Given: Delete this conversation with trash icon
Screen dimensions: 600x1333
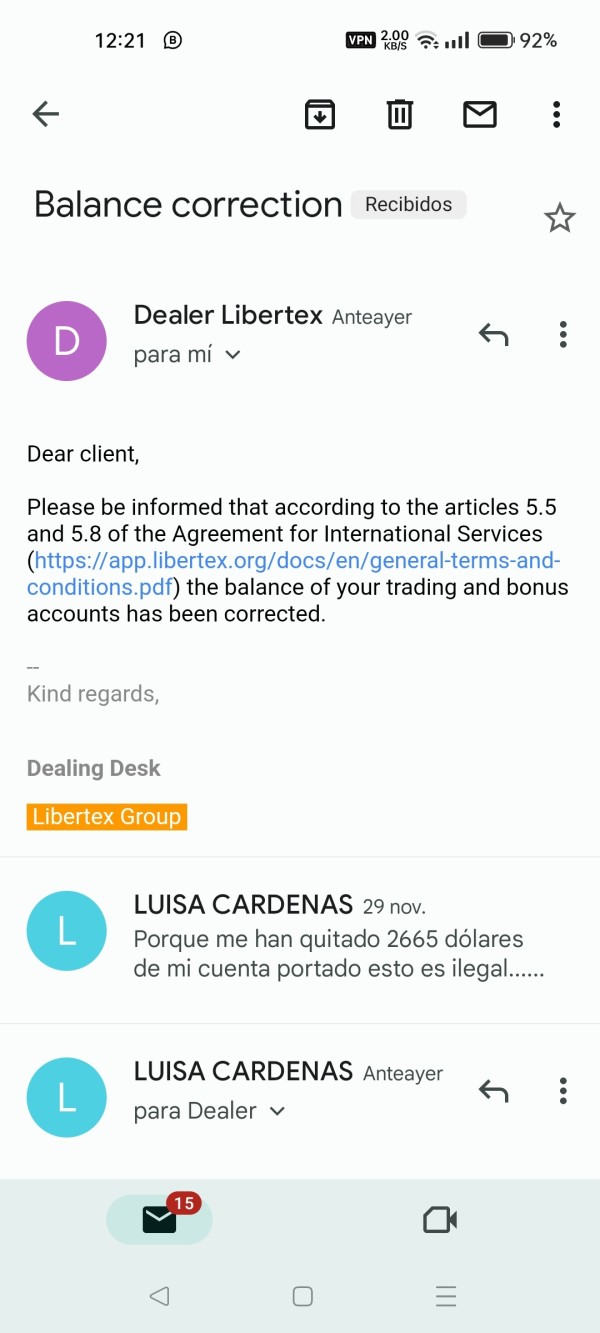Looking at the screenshot, I should 400,115.
